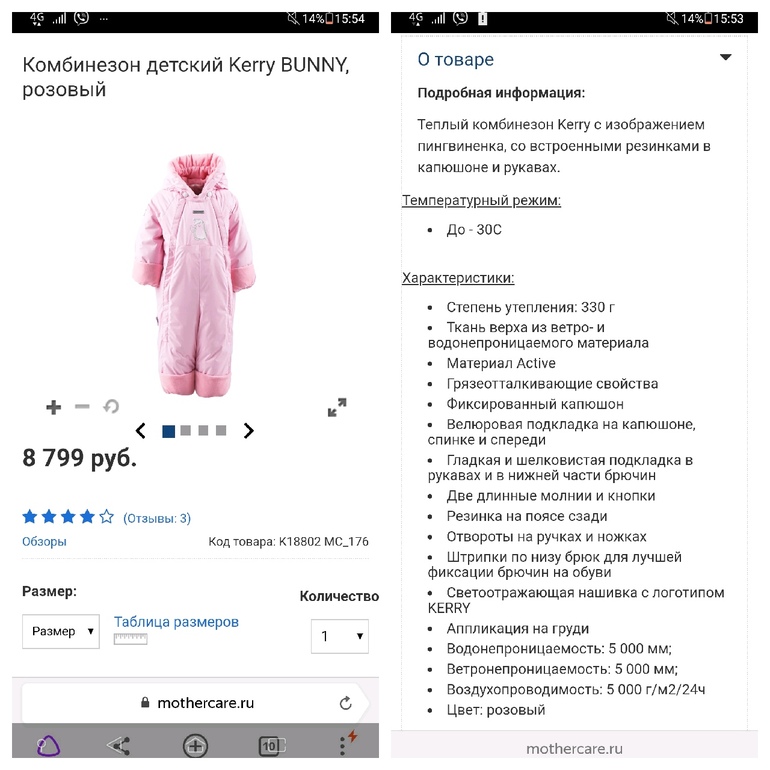This screenshot has width=770, height=770.
Task: Open the Отзывы: 3 reviews link
Action: click(x=157, y=518)
